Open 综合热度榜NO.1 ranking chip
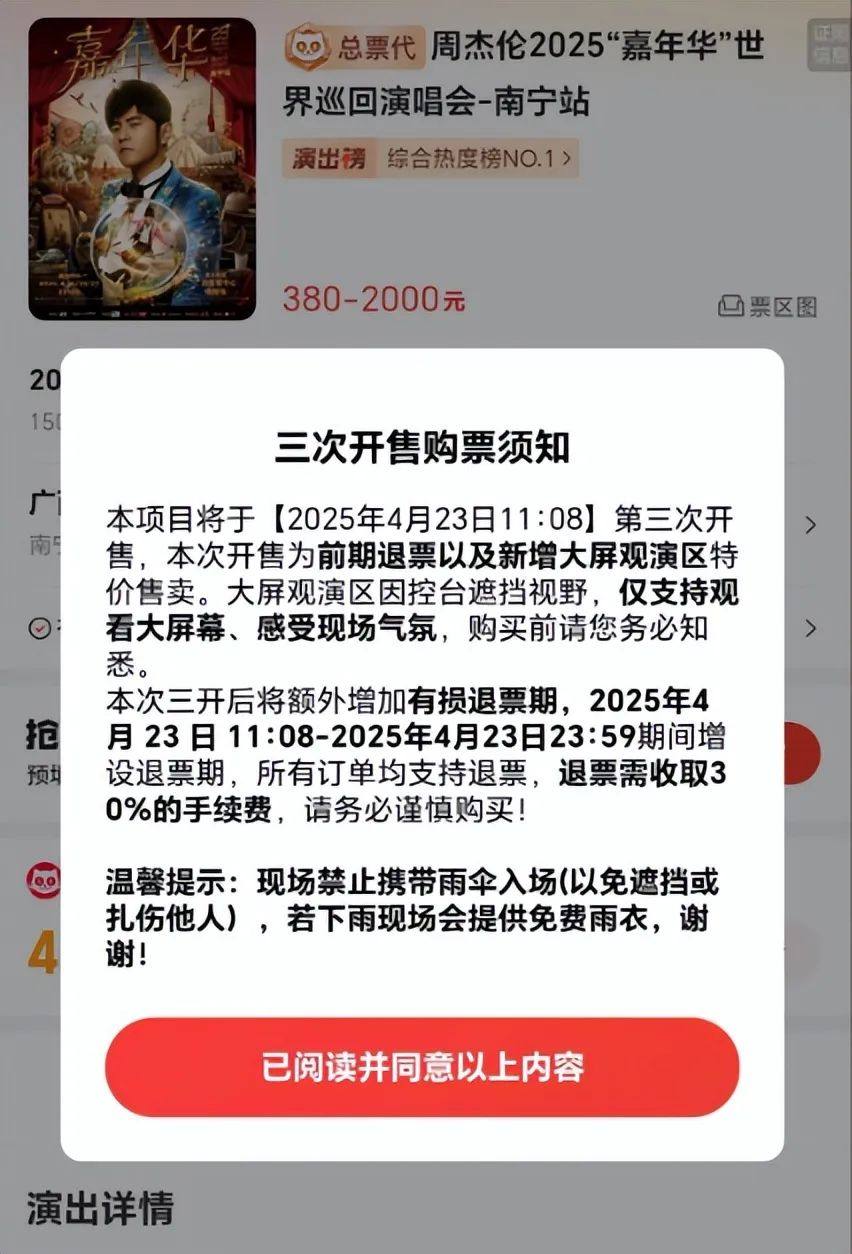 coord(430,158)
